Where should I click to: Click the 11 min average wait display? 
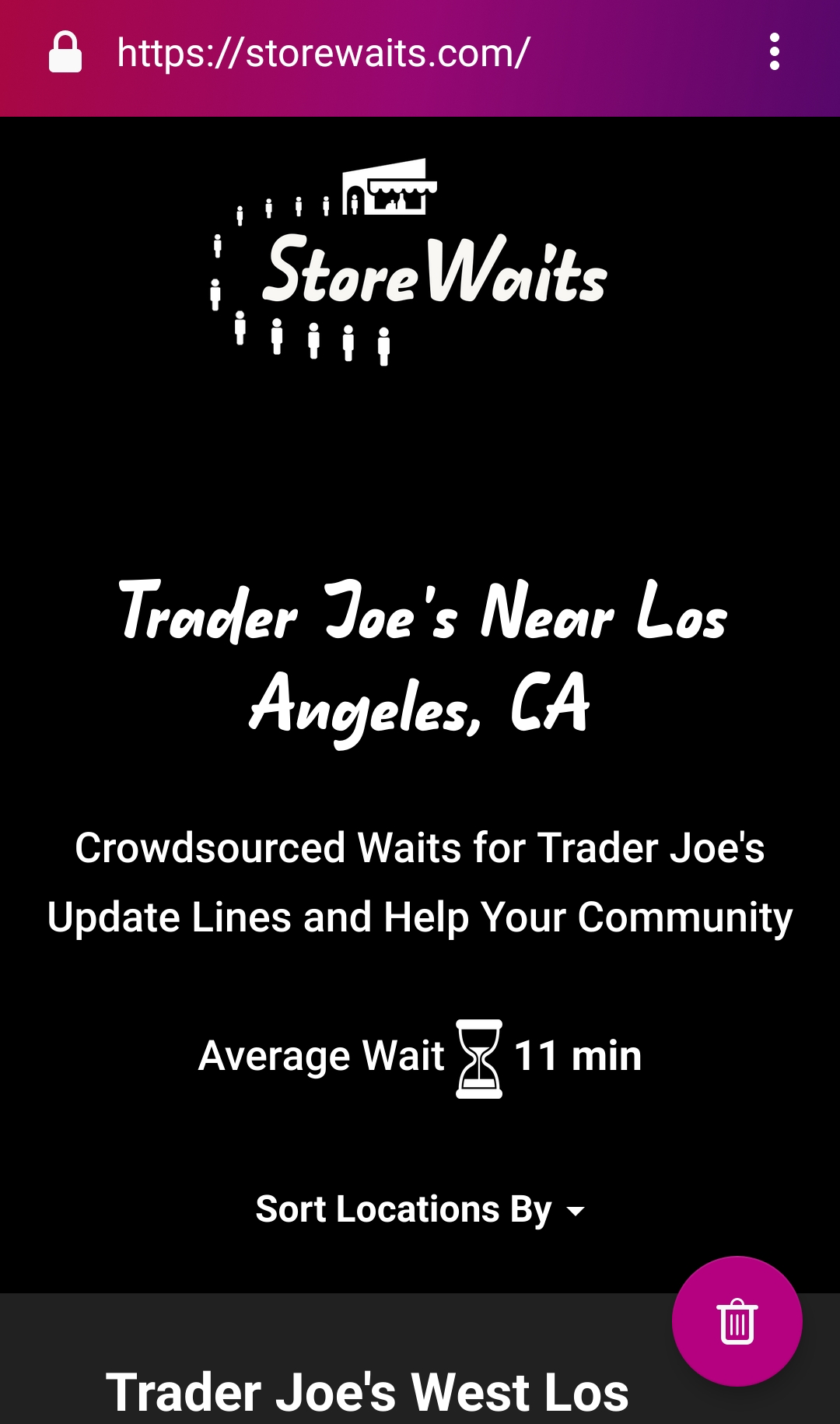click(576, 1057)
